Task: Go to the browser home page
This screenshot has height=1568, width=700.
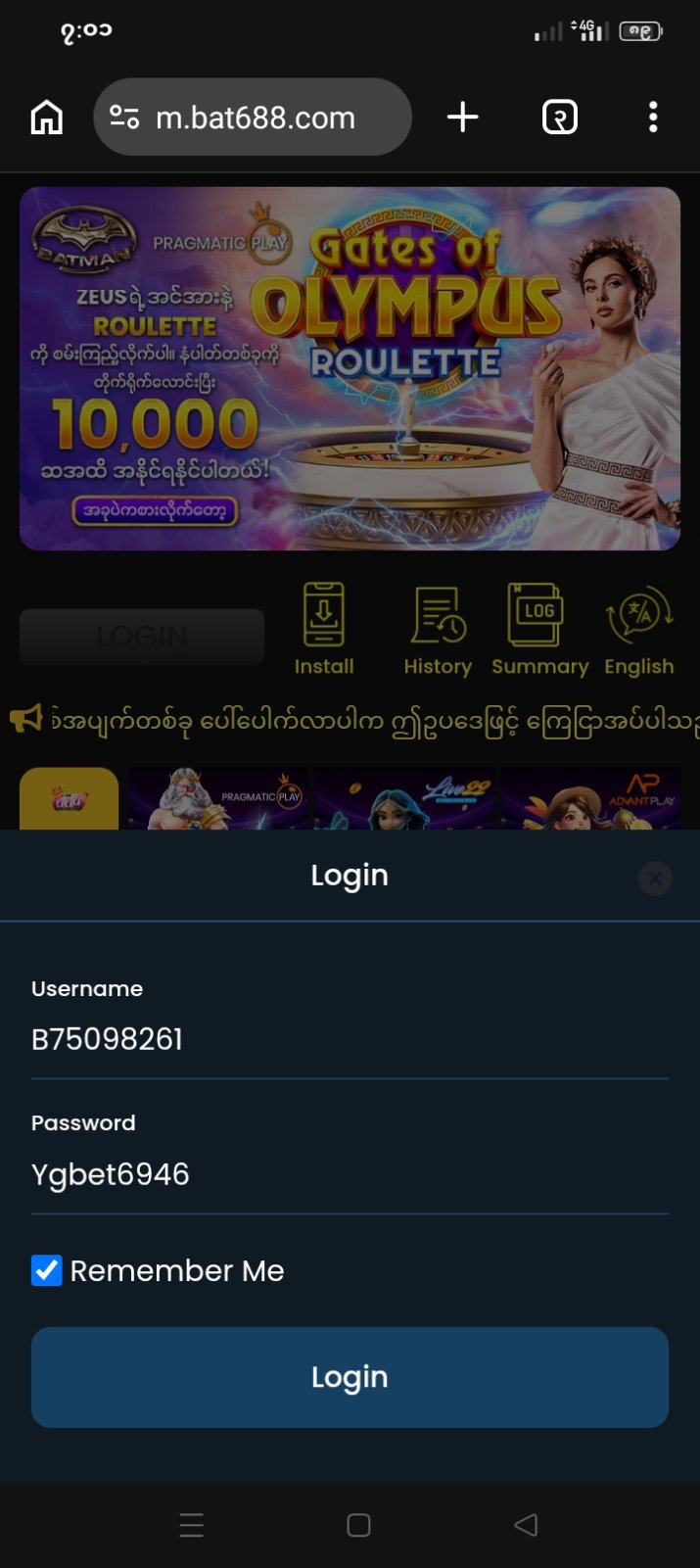Action: coord(47,118)
